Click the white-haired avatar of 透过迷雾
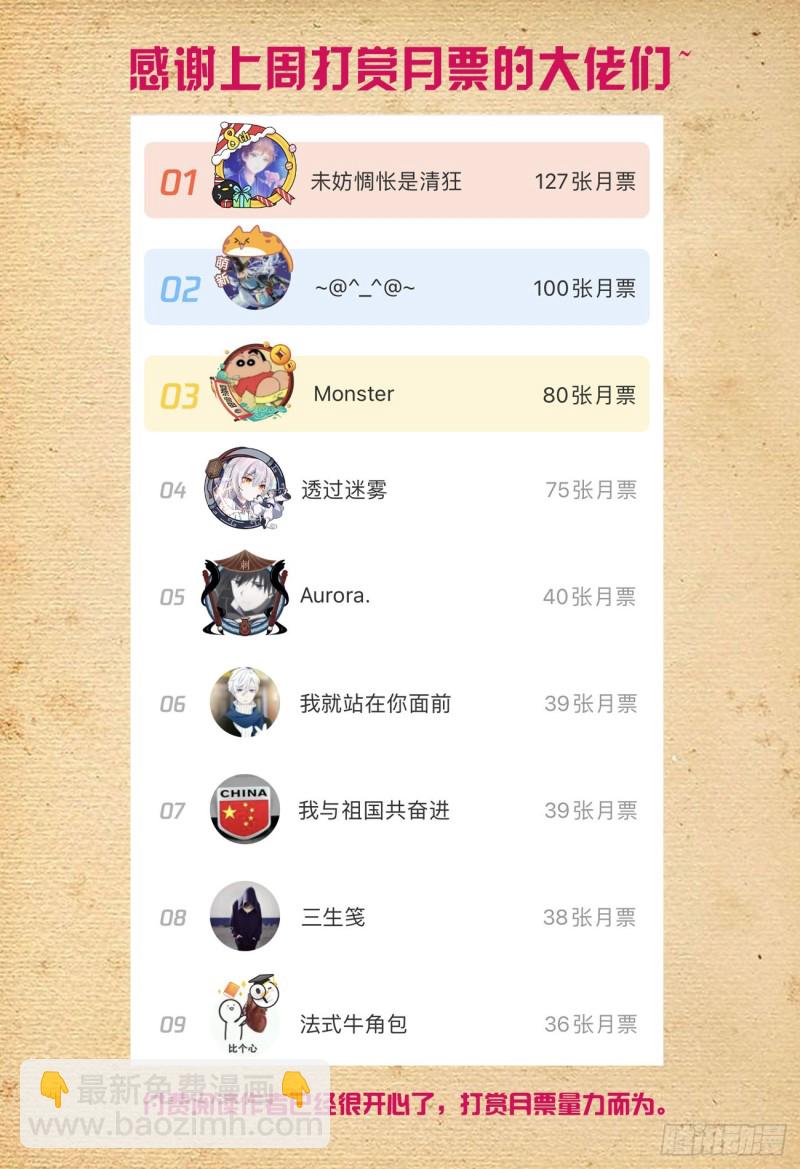Image resolution: width=800 pixels, height=1169 pixels. 245,490
